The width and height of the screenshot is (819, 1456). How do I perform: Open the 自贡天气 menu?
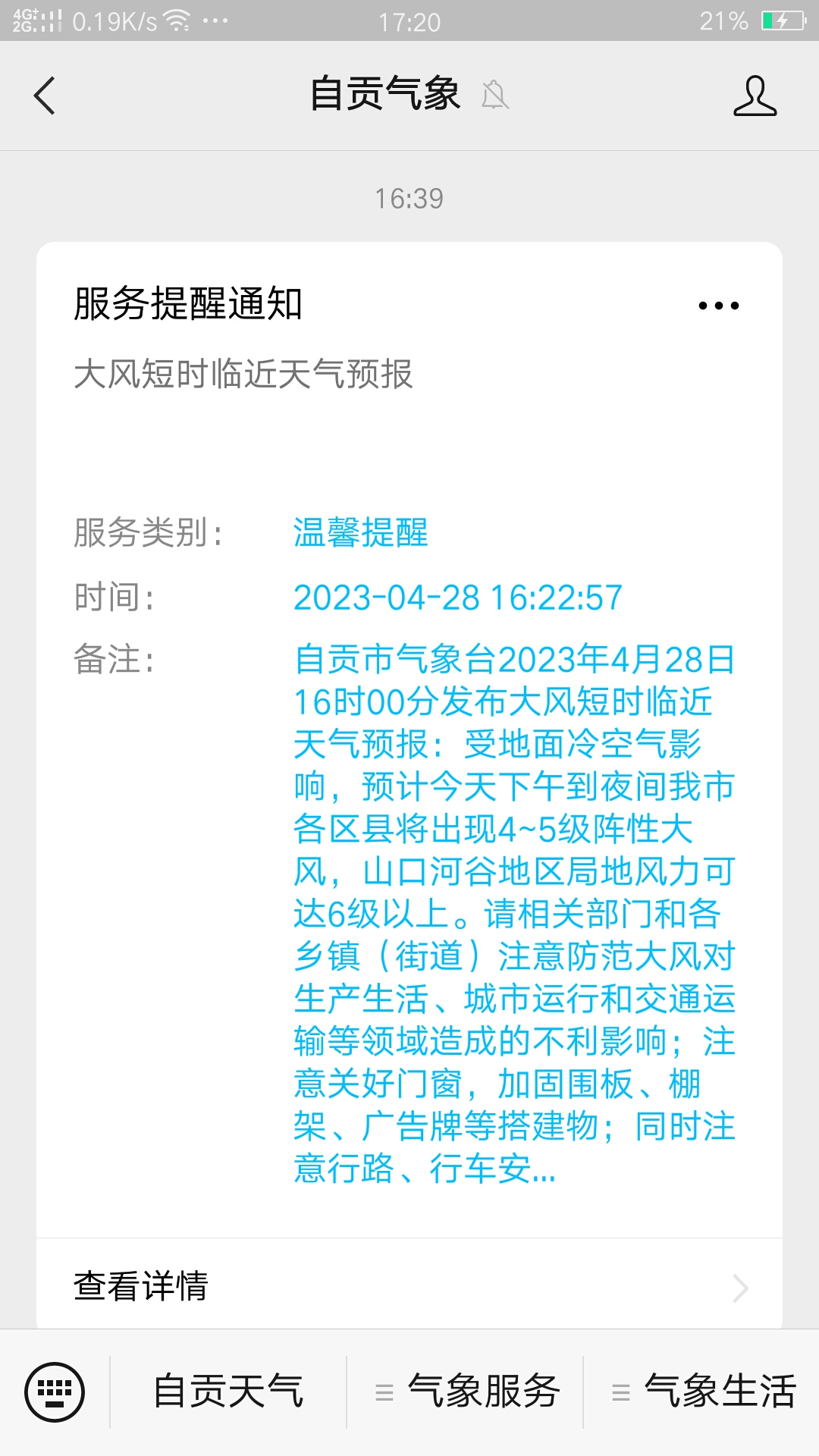[228, 1392]
